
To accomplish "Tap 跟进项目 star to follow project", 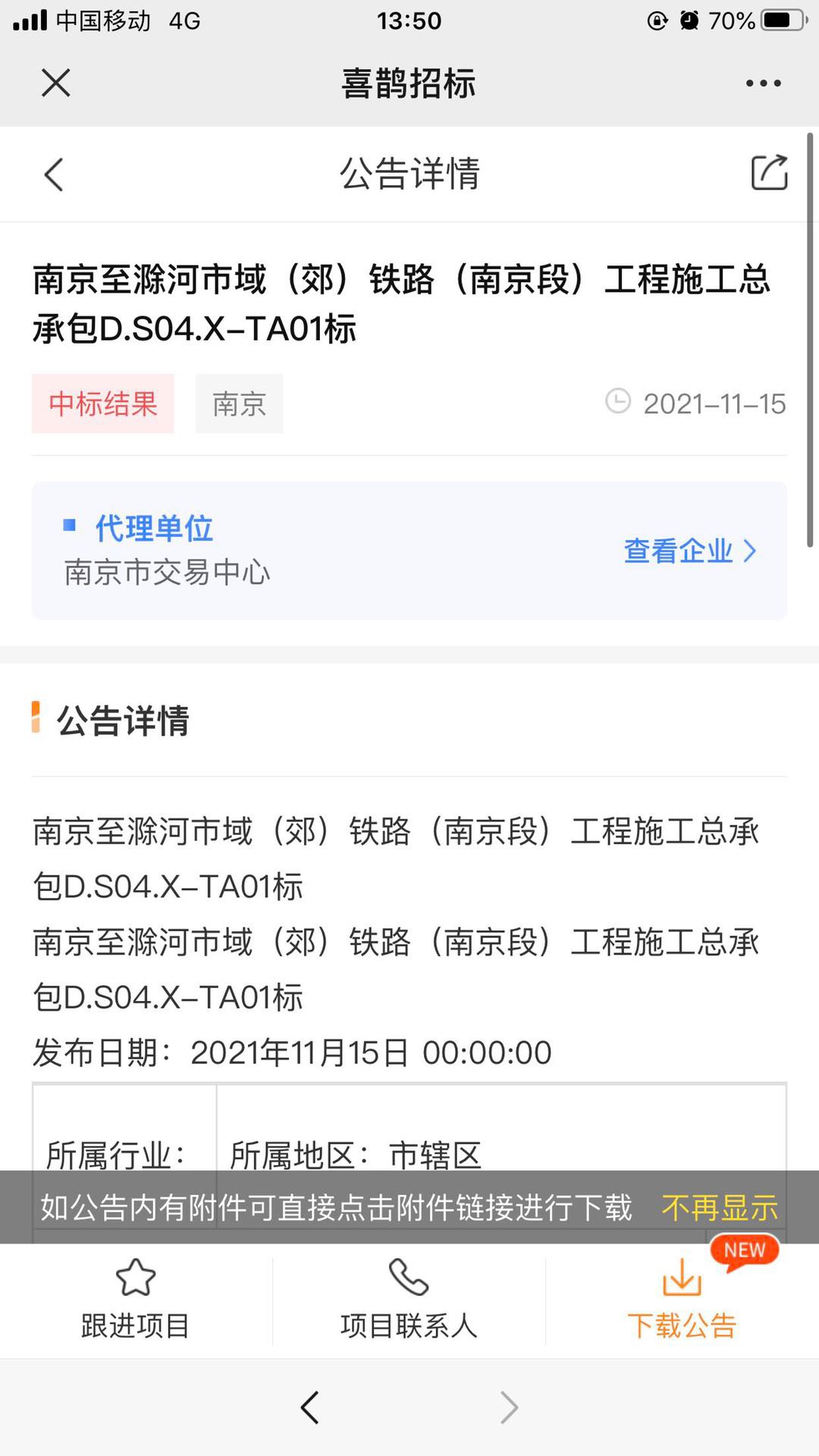I will click(136, 1300).
